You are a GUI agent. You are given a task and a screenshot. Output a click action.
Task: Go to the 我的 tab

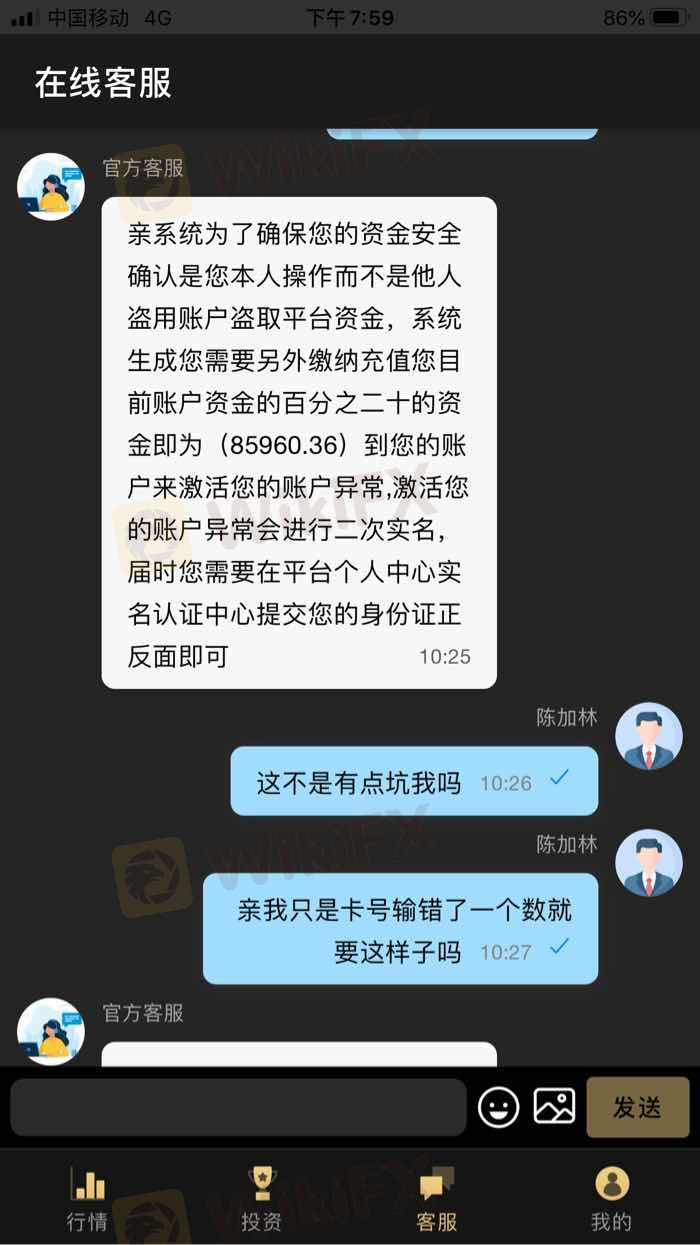coord(611,1199)
